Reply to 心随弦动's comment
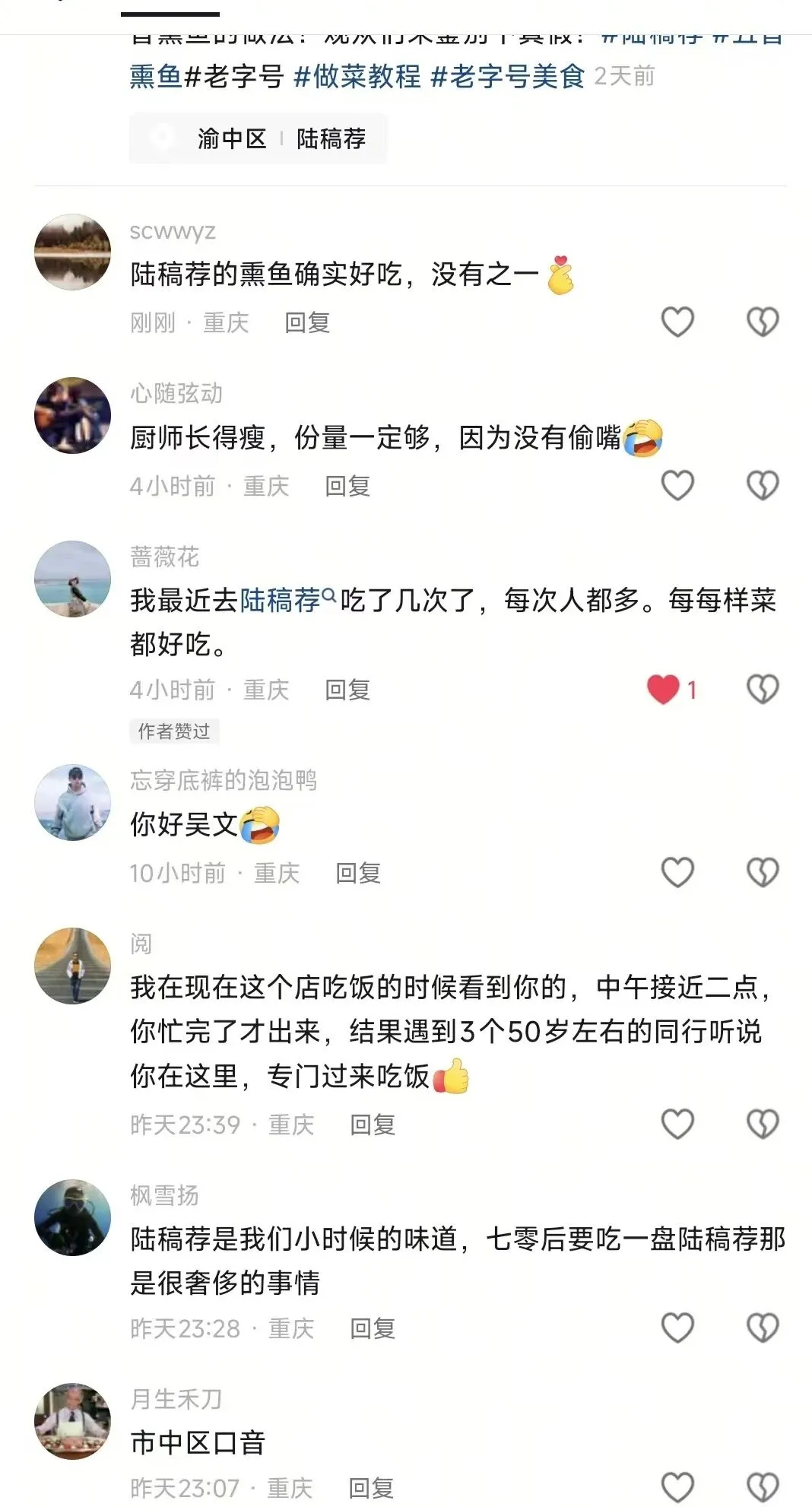The height and width of the screenshot is (1507, 812). 347,486
